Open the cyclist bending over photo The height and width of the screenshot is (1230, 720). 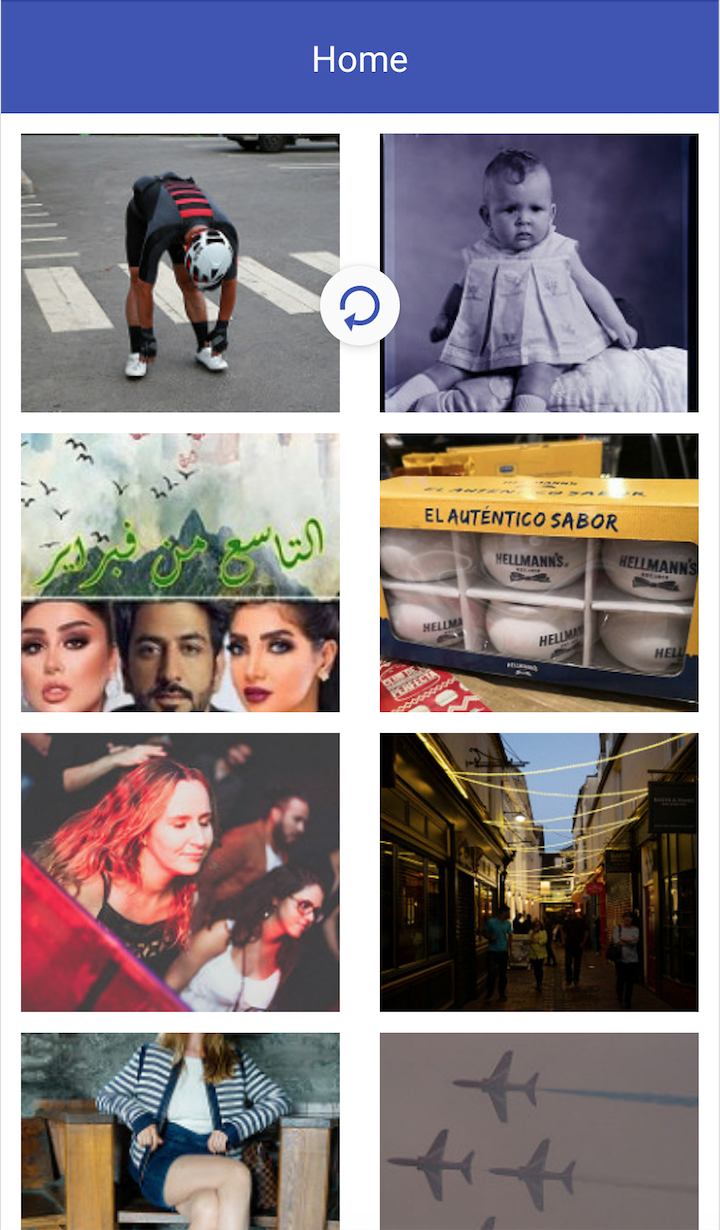[180, 273]
